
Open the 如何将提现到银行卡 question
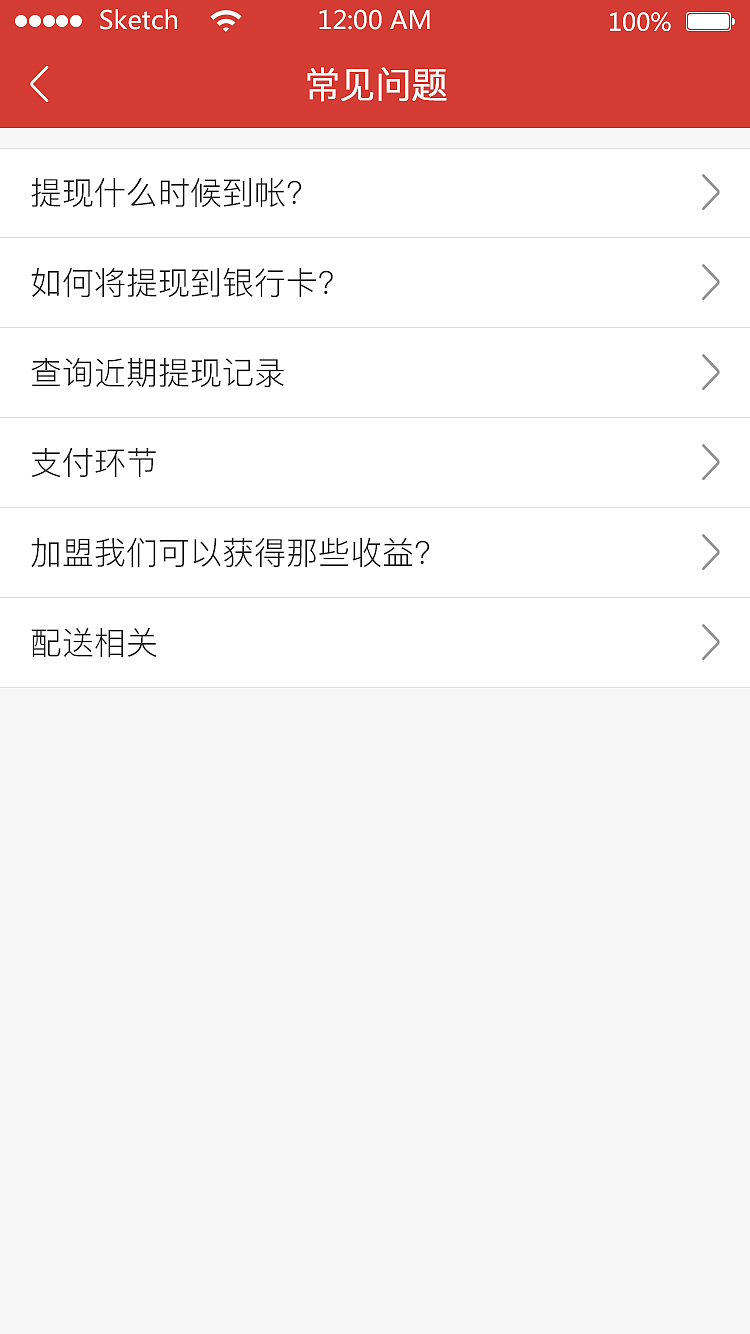tap(375, 282)
